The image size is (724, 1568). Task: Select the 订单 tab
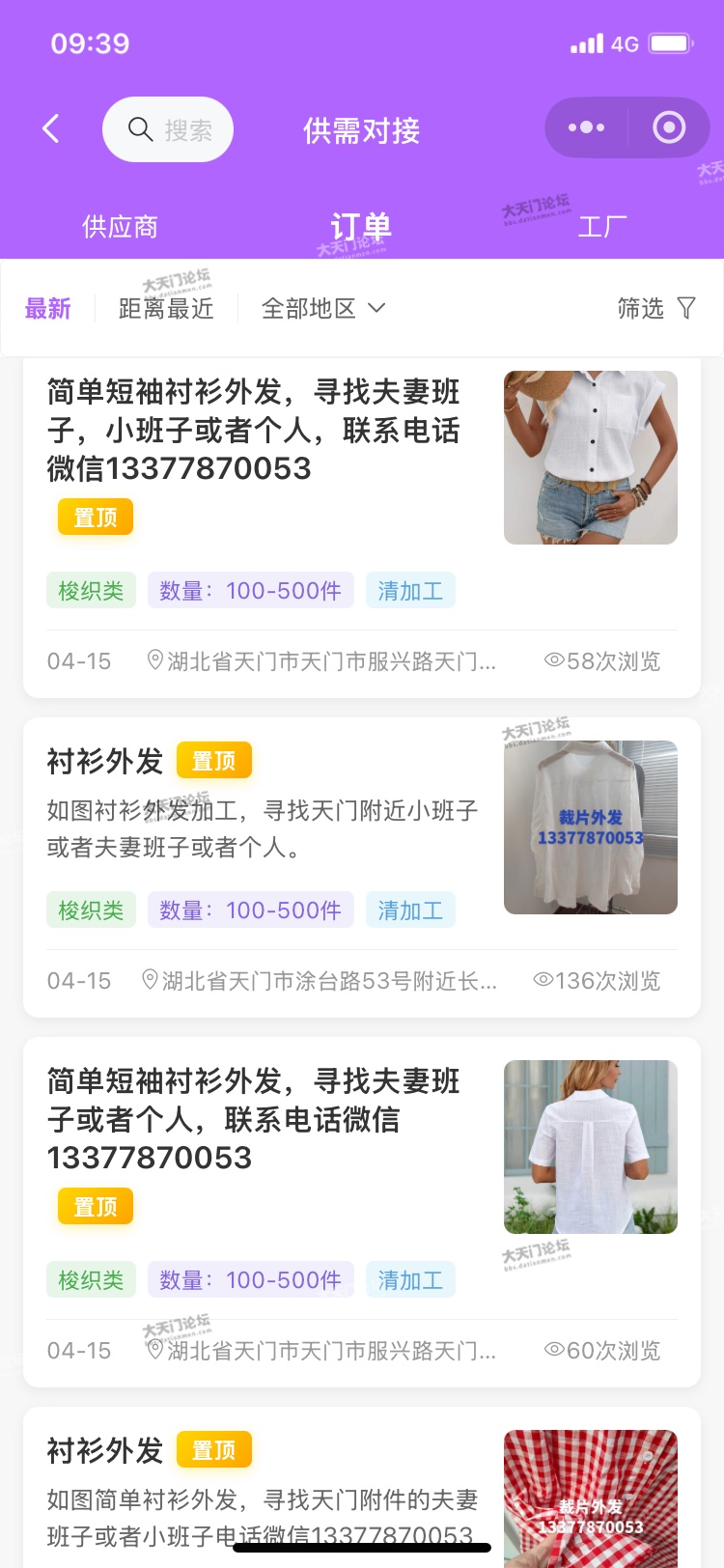click(x=361, y=227)
